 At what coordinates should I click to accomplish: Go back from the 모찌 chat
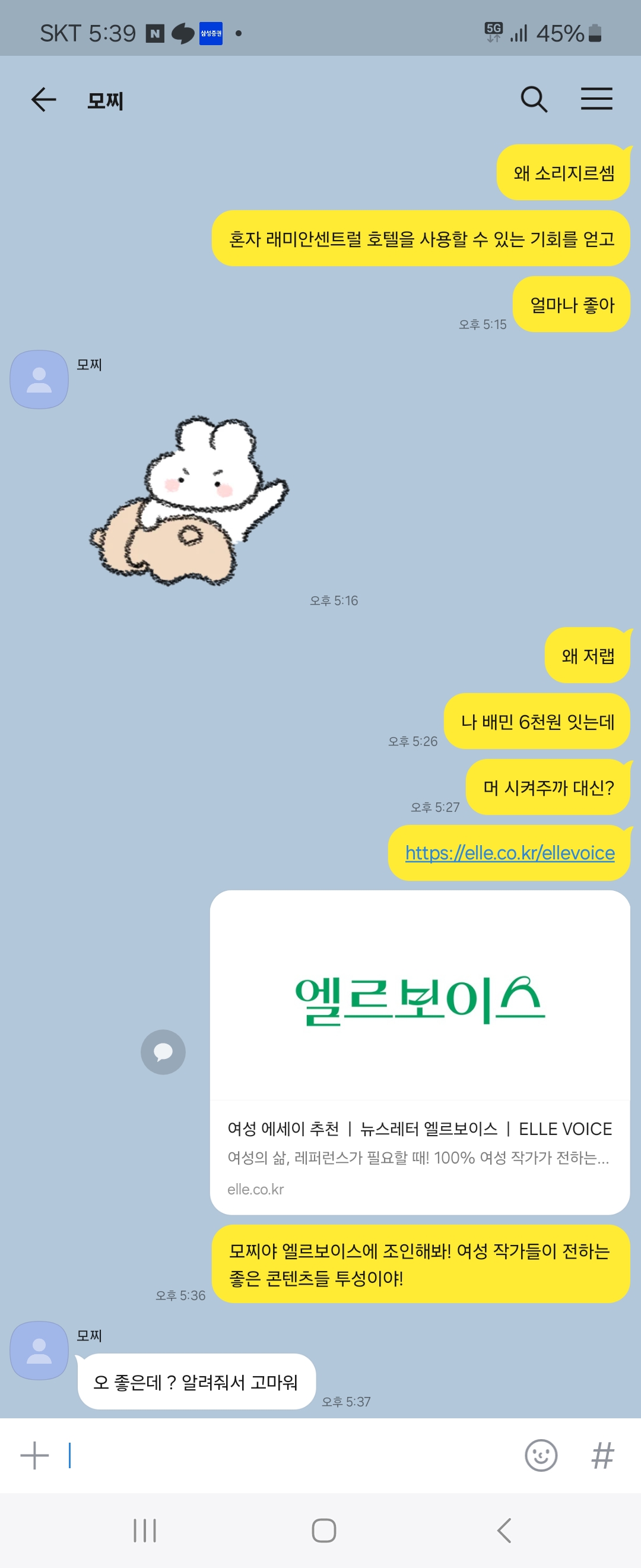[x=43, y=99]
